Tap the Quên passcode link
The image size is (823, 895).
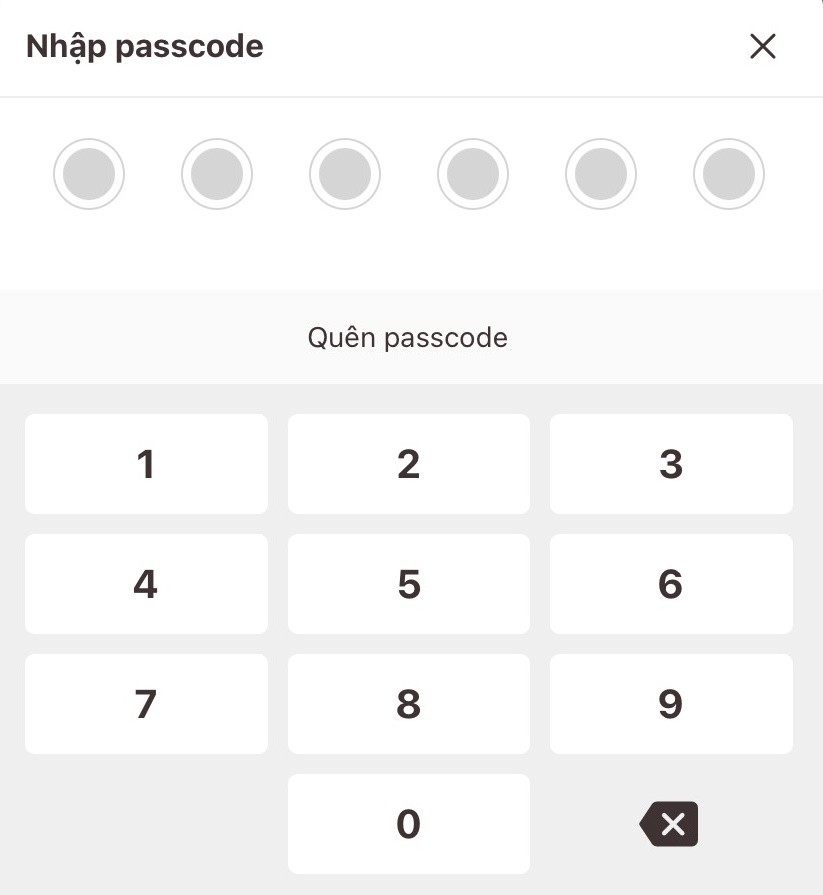[x=407, y=337]
